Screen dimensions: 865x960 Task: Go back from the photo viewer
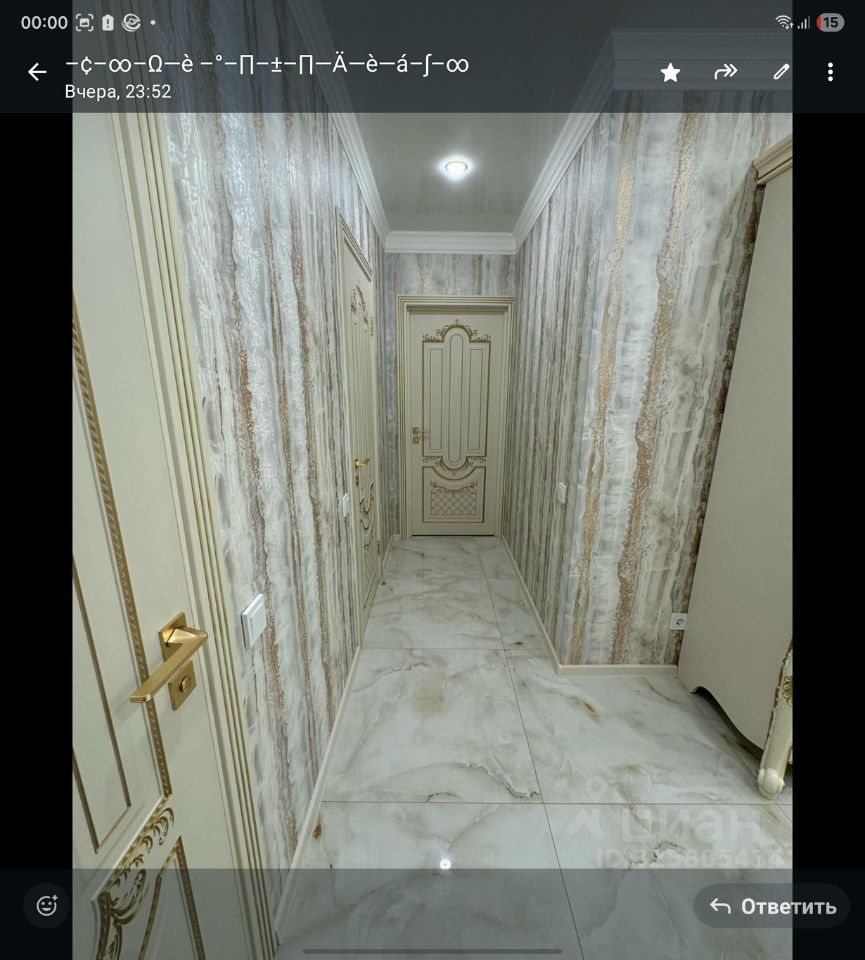tap(37, 72)
